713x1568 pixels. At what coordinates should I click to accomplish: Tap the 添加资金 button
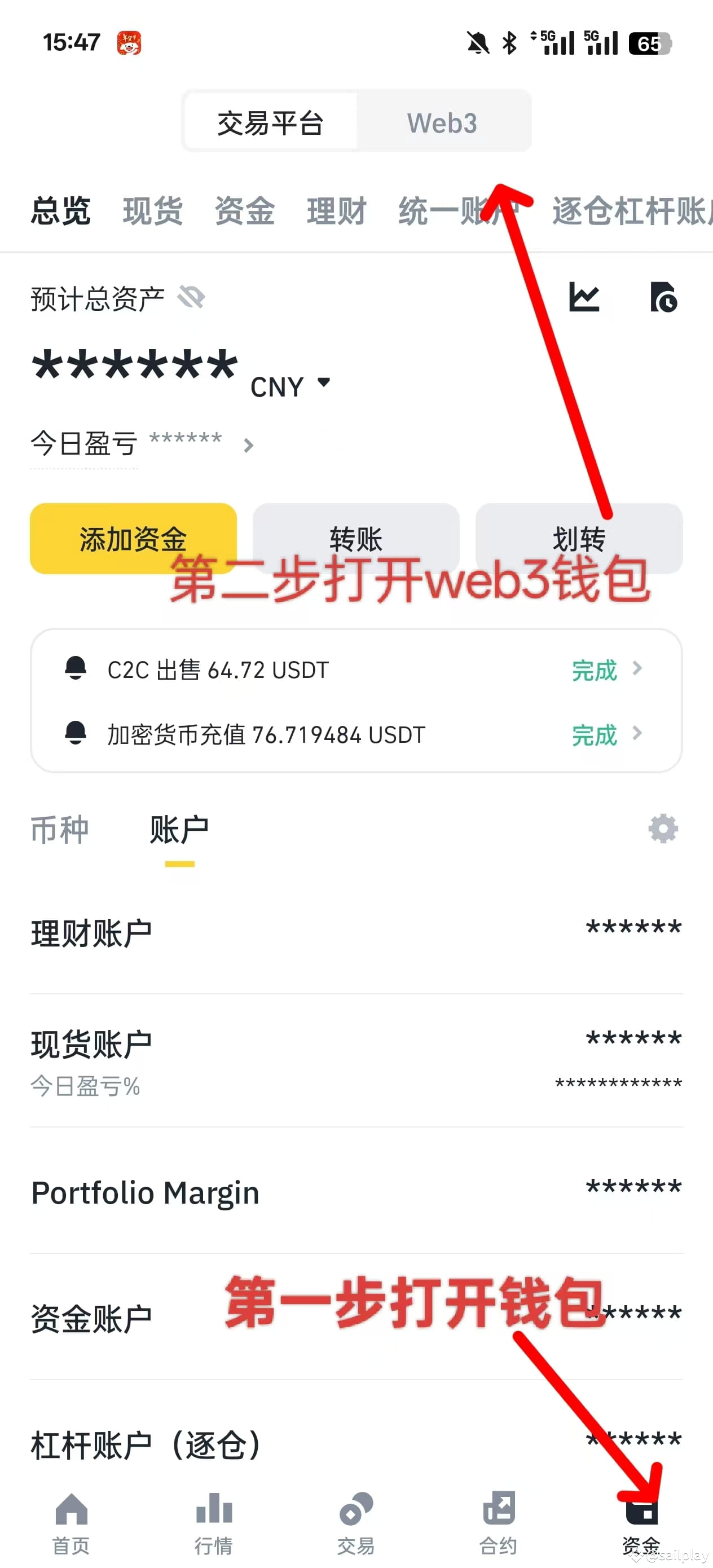133,539
